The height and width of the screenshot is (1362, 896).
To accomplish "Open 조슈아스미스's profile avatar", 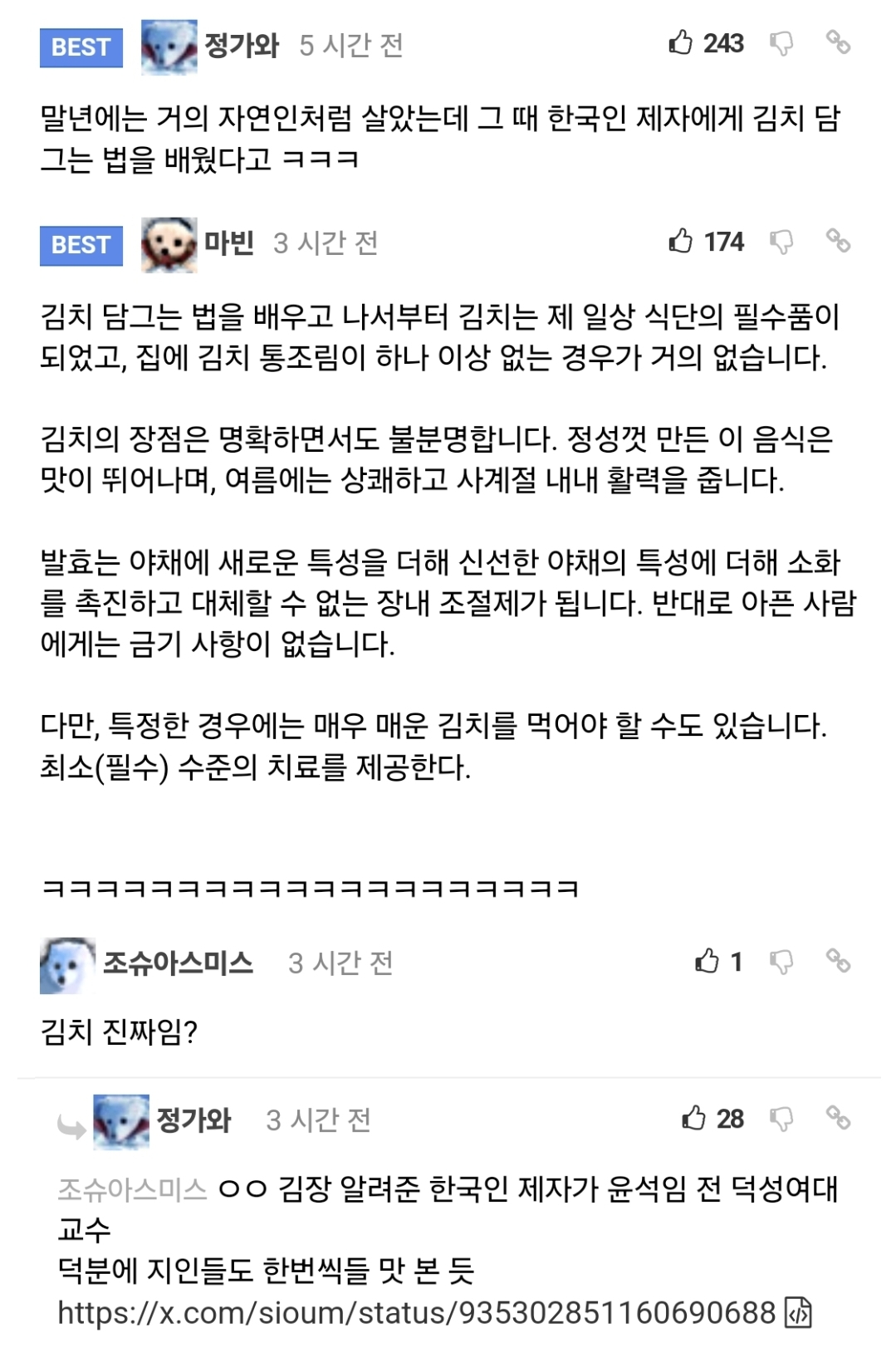I will point(66,963).
